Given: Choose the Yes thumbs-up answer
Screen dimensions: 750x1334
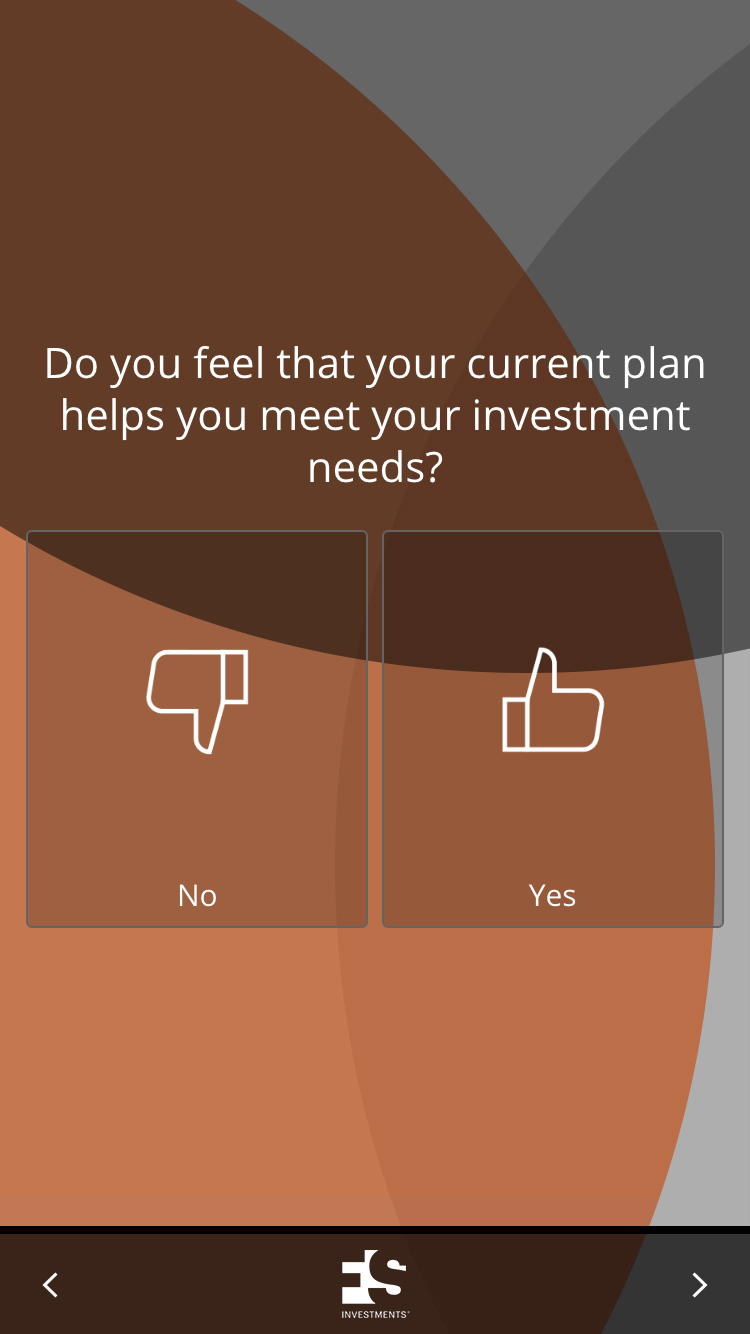Looking at the screenshot, I should coord(552,729).
